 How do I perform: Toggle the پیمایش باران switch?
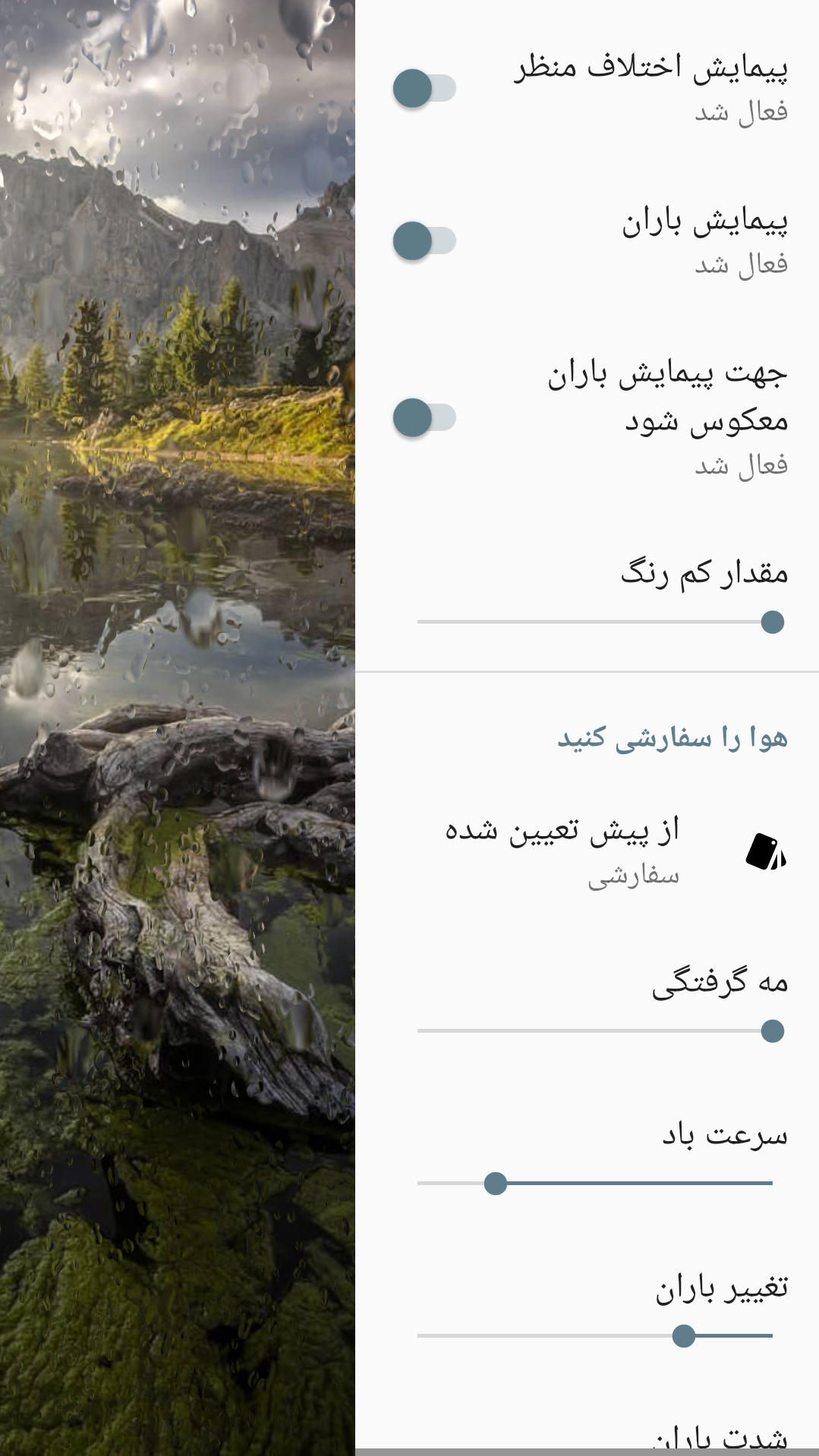(424, 241)
